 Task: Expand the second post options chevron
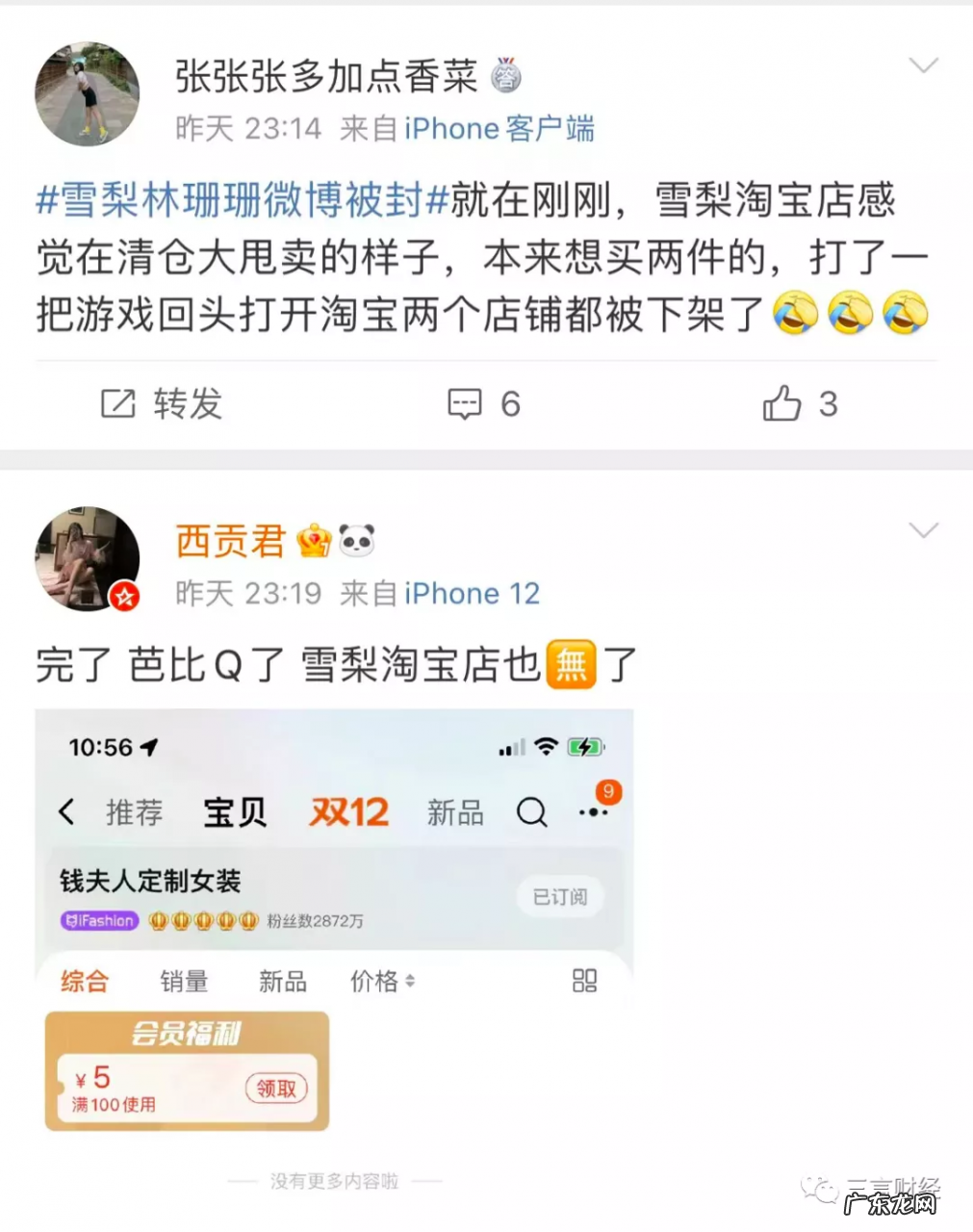pos(923,530)
